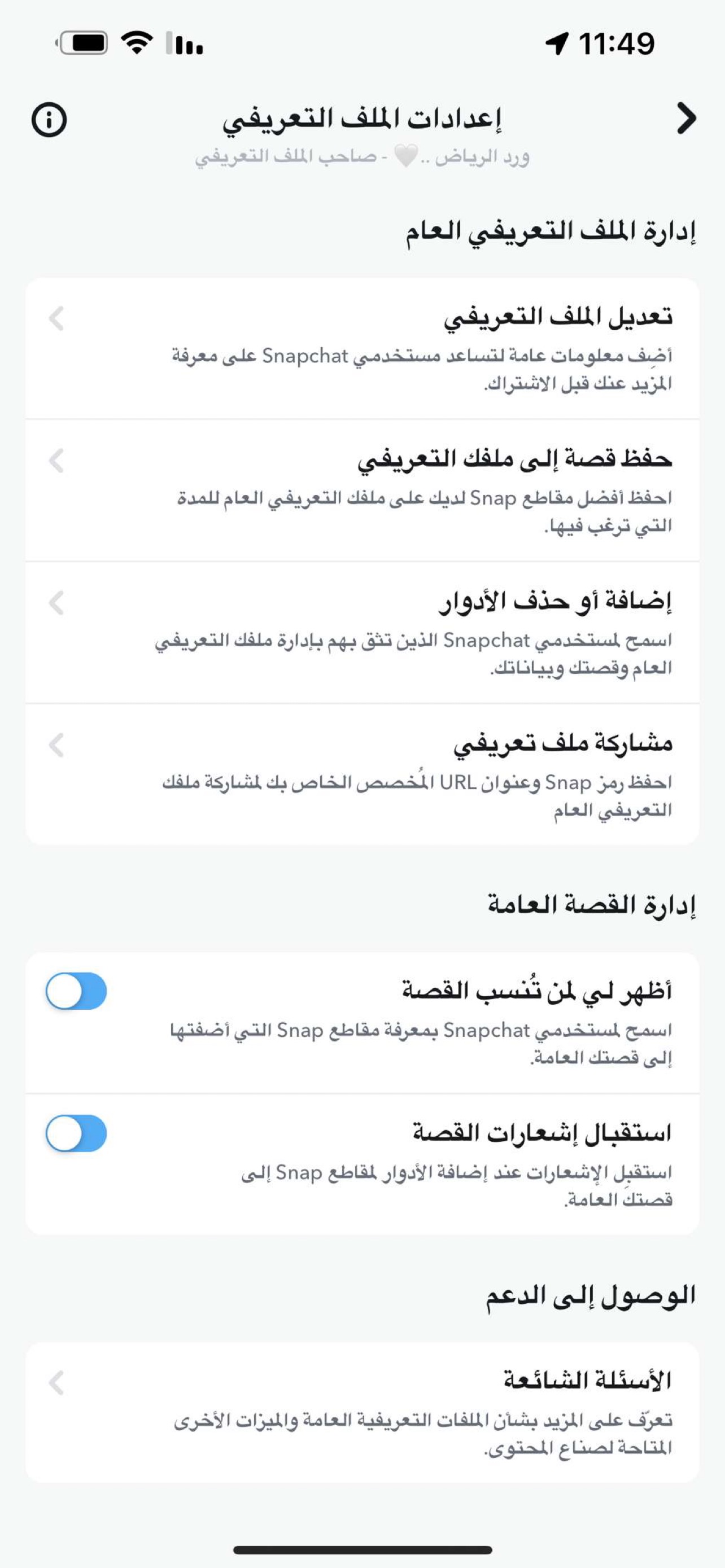
Task: Open the info icon in the header
Action: coord(49,119)
